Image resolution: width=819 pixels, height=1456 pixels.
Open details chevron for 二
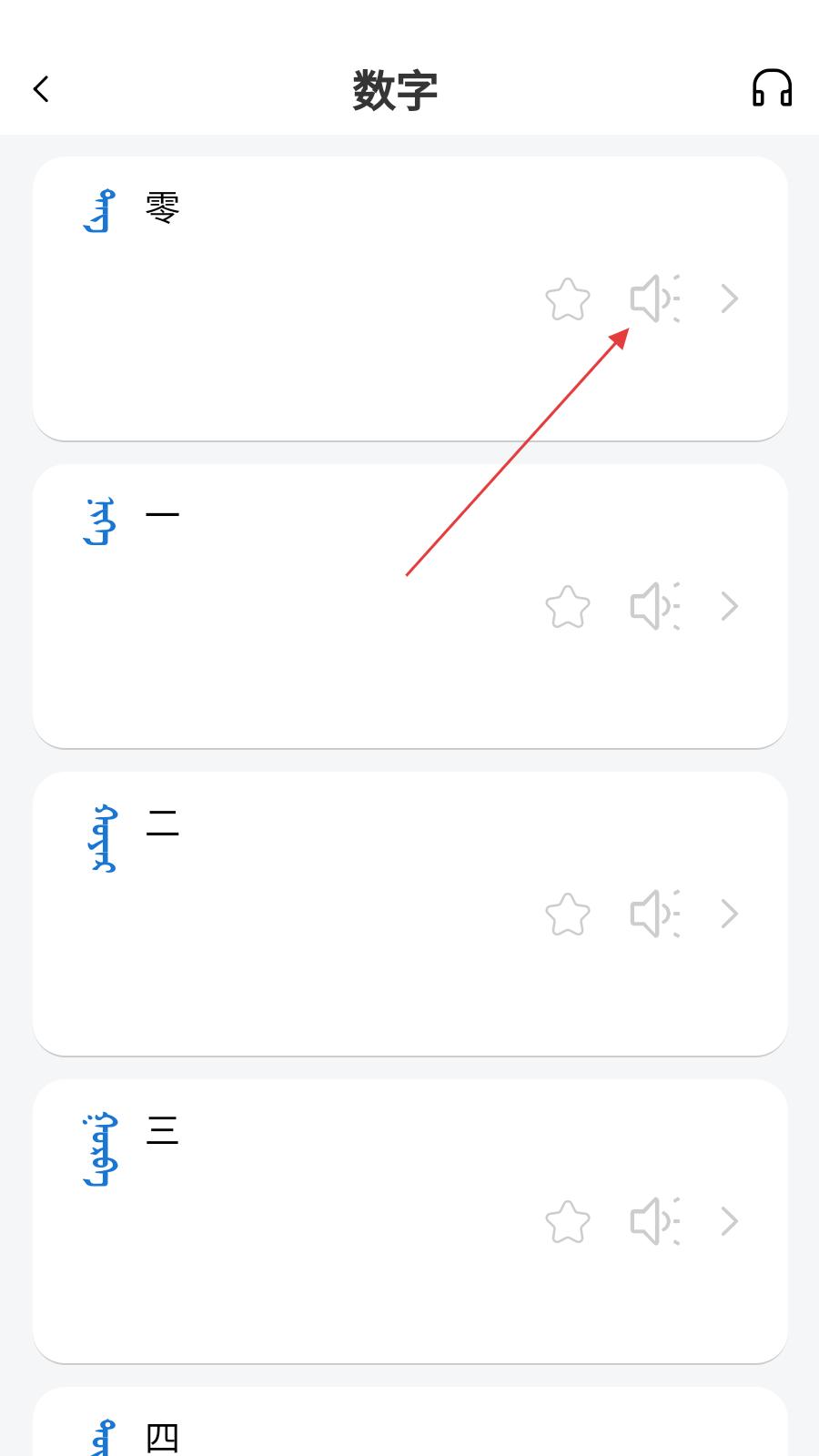click(729, 914)
